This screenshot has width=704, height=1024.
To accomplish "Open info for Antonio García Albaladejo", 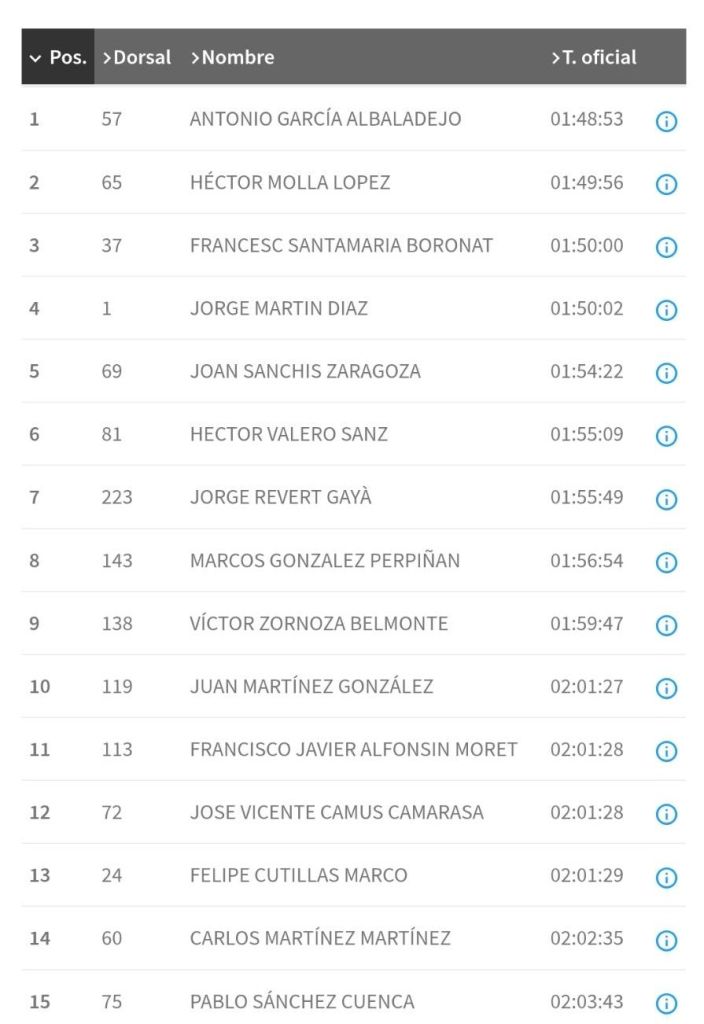I will pos(666,121).
